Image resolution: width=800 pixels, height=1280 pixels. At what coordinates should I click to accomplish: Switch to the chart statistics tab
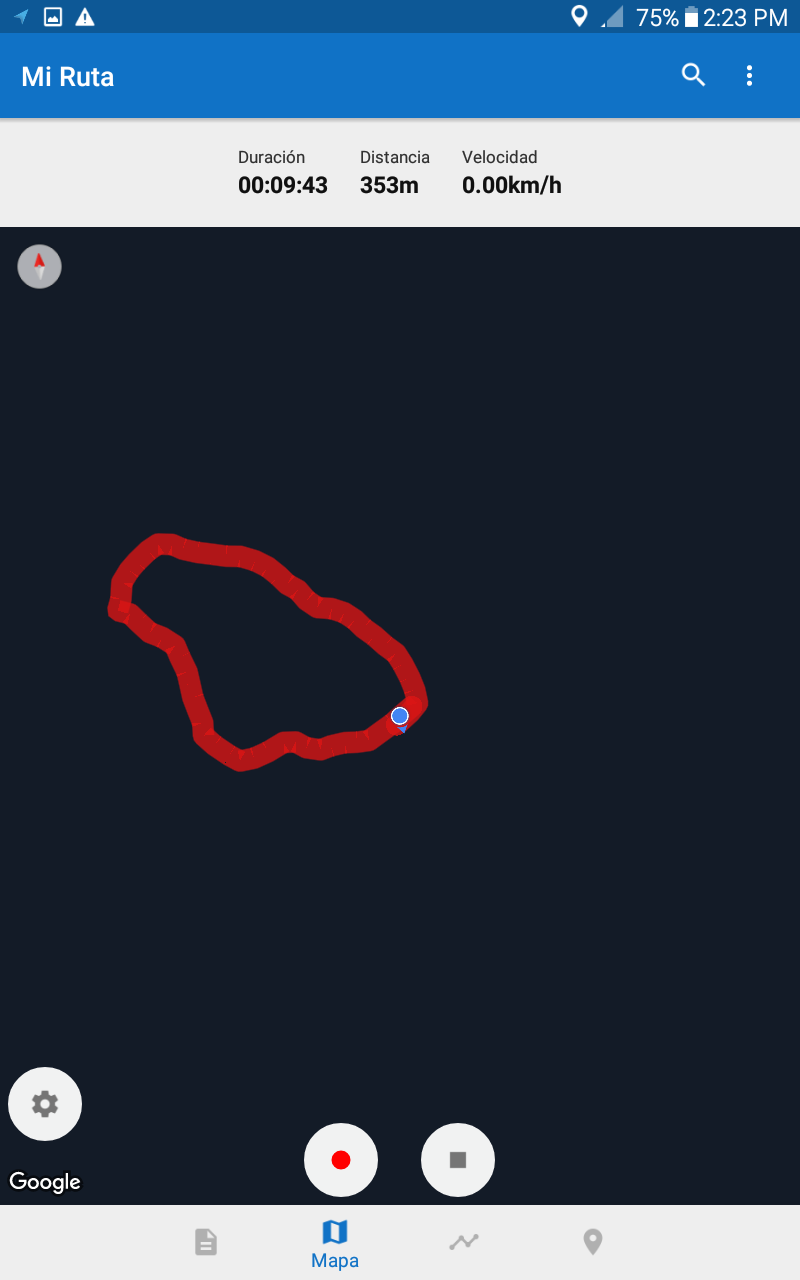pyautogui.click(x=464, y=1242)
